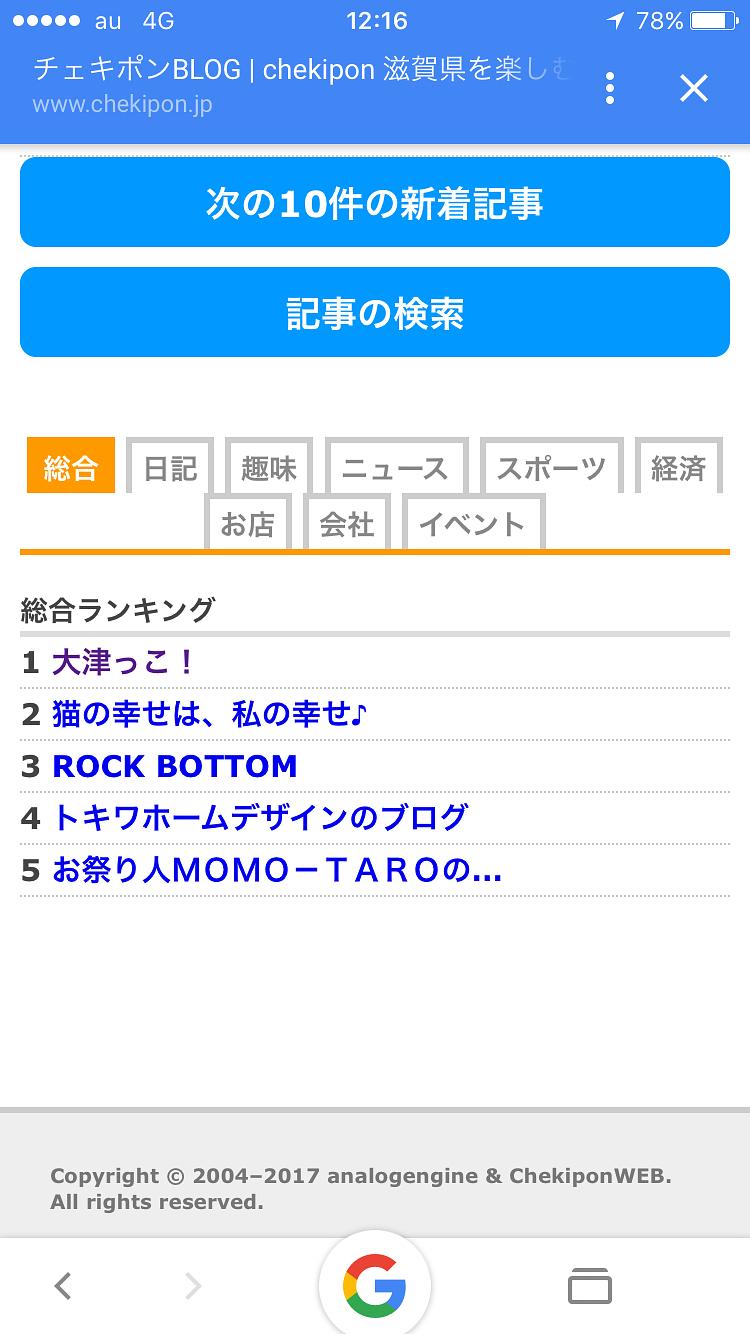Open the blog 大津っこ！
The height and width of the screenshot is (1334, 750).
coord(123,662)
